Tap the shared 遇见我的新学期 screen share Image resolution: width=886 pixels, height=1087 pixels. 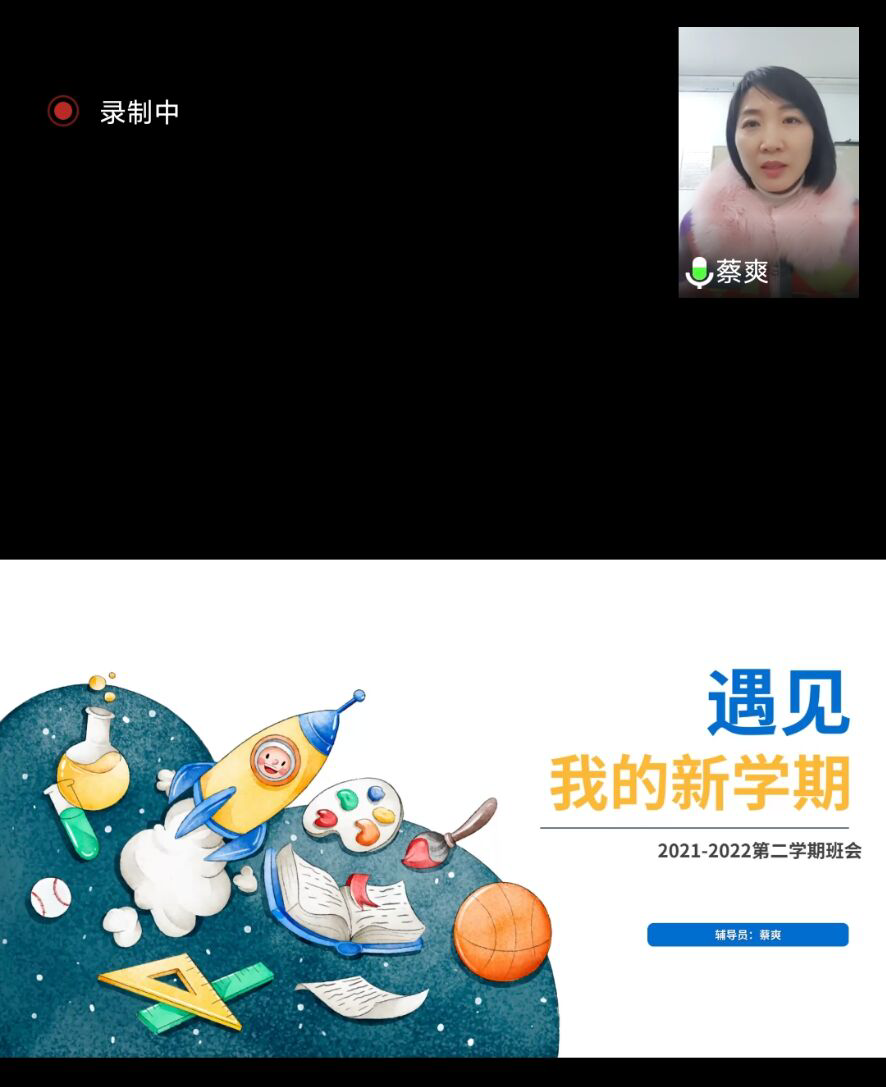pyautogui.click(x=443, y=808)
